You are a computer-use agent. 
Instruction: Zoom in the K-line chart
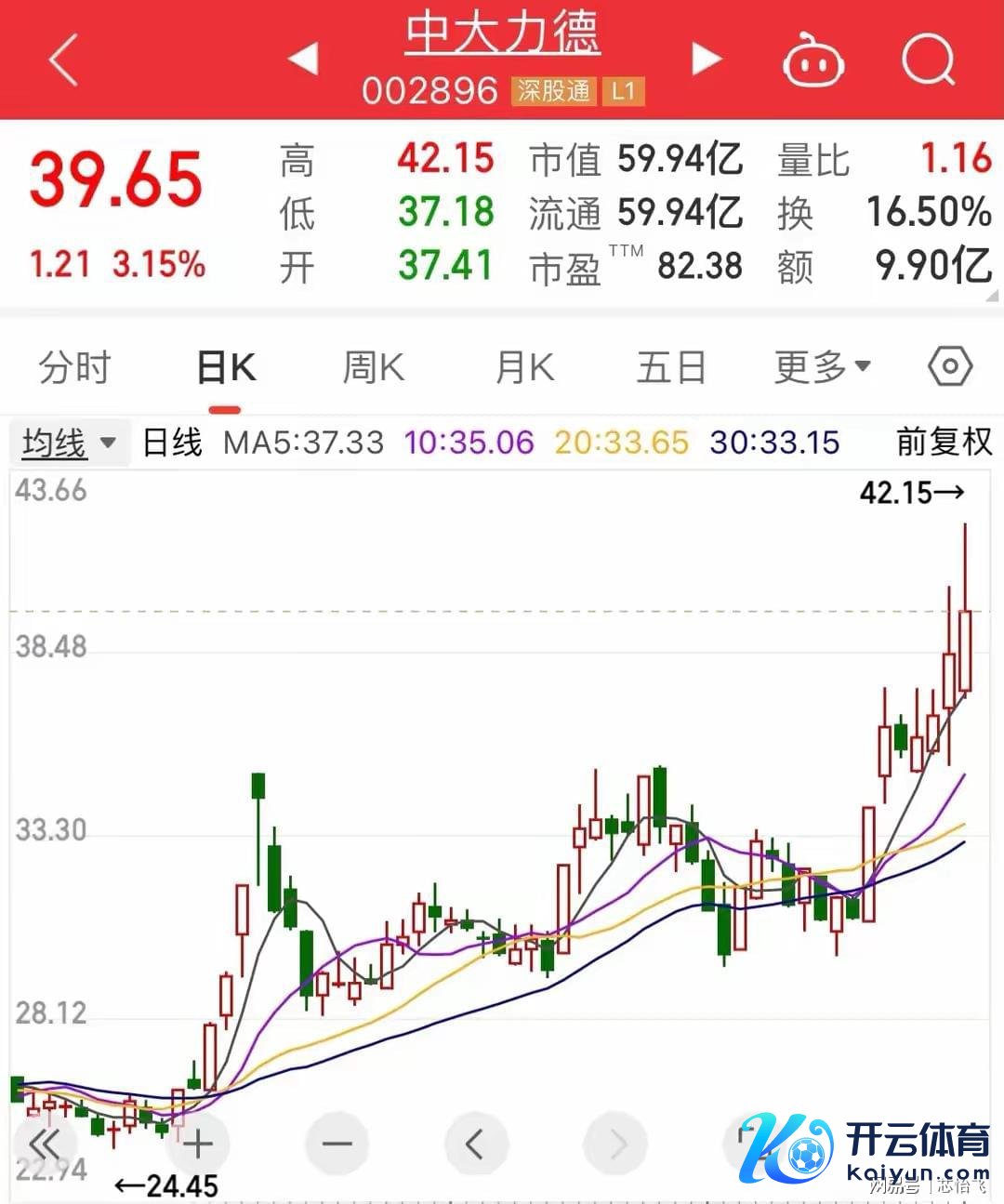point(198,1144)
